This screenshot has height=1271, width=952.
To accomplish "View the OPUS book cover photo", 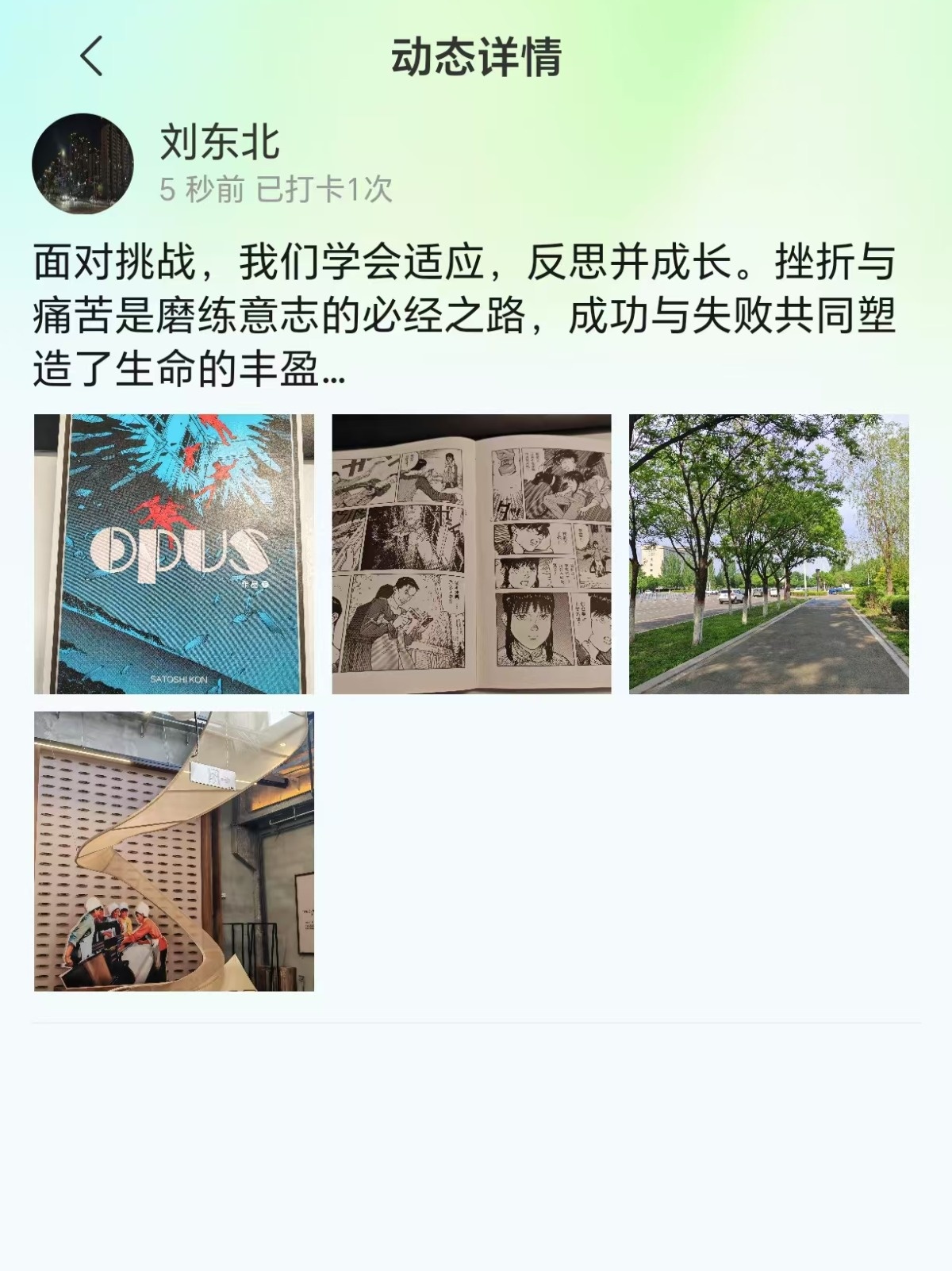I will (x=174, y=554).
